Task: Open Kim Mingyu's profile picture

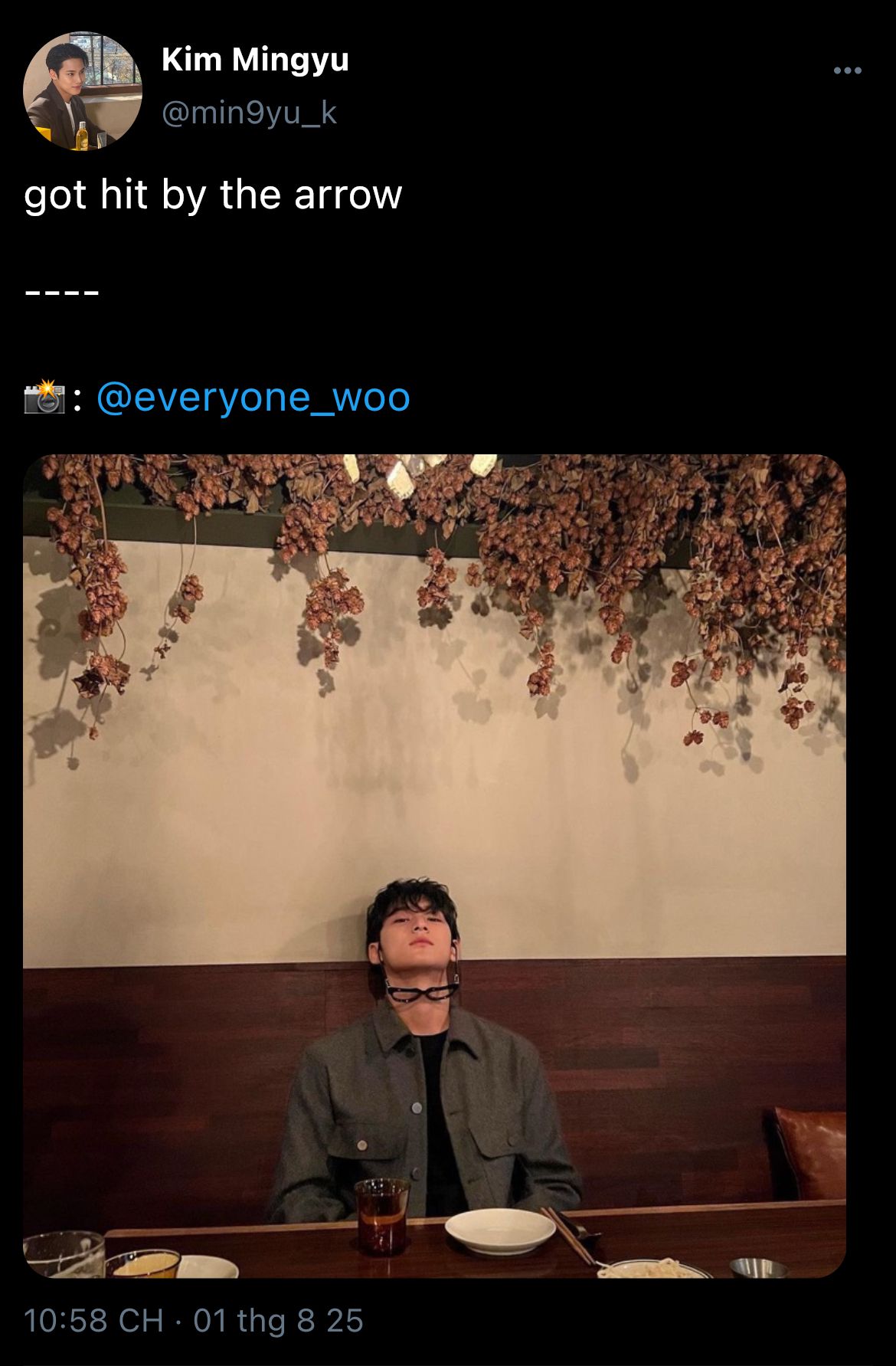Action: 82,91
